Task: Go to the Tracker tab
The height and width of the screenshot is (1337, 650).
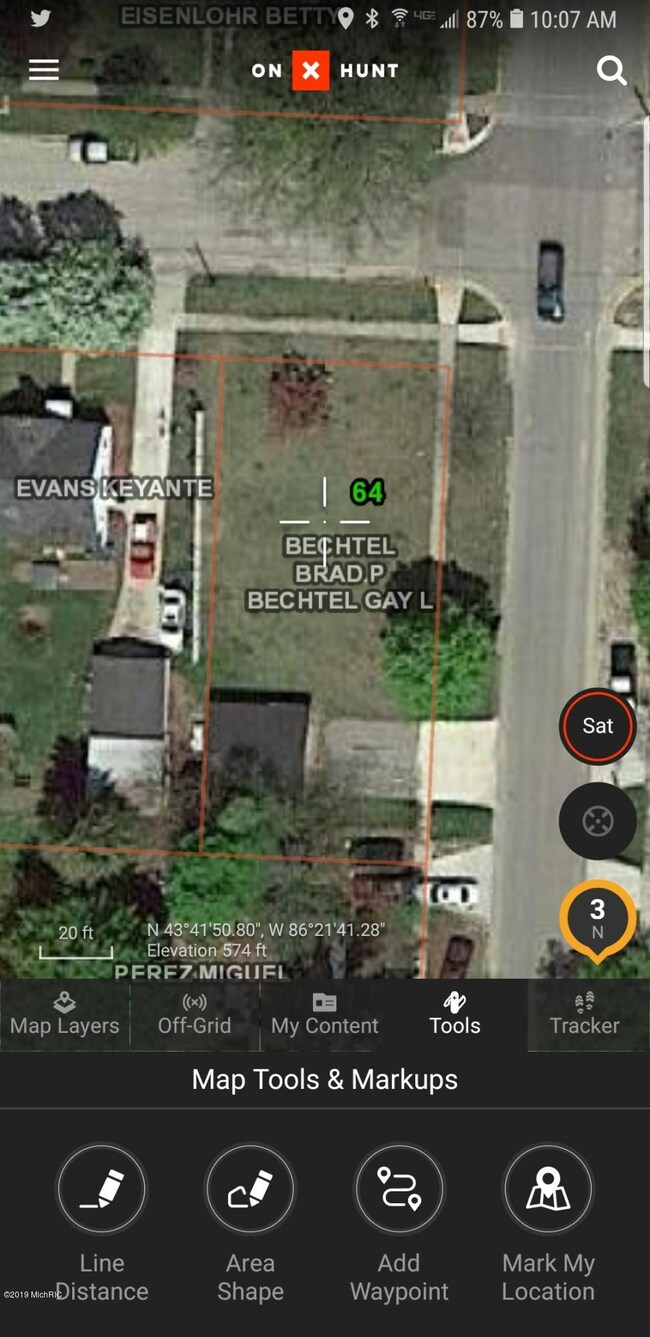Action: pos(584,1014)
